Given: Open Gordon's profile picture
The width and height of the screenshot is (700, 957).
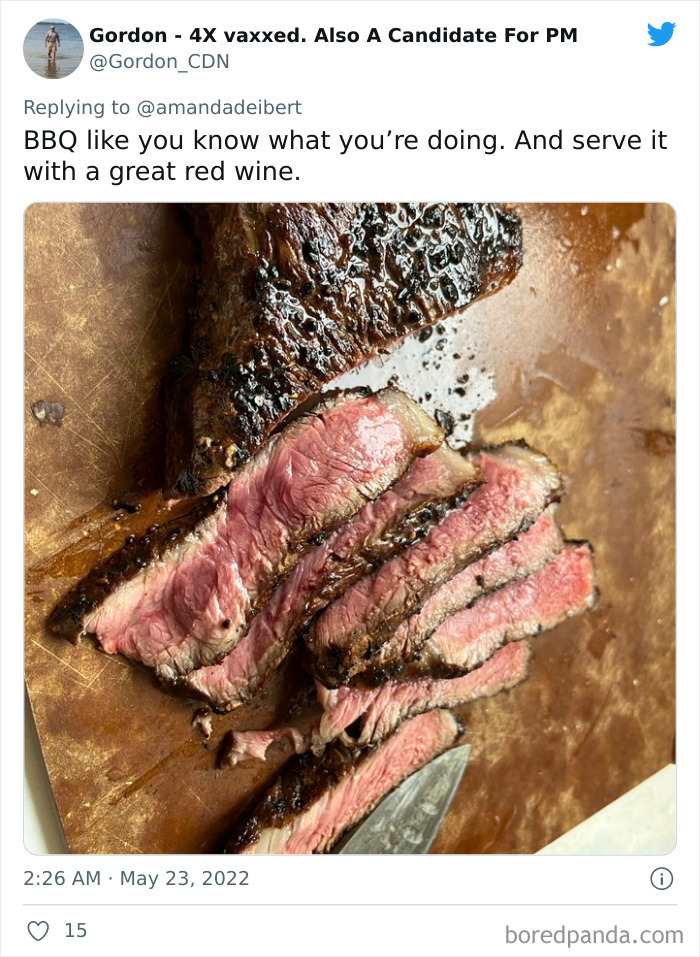Looking at the screenshot, I should (53, 48).
